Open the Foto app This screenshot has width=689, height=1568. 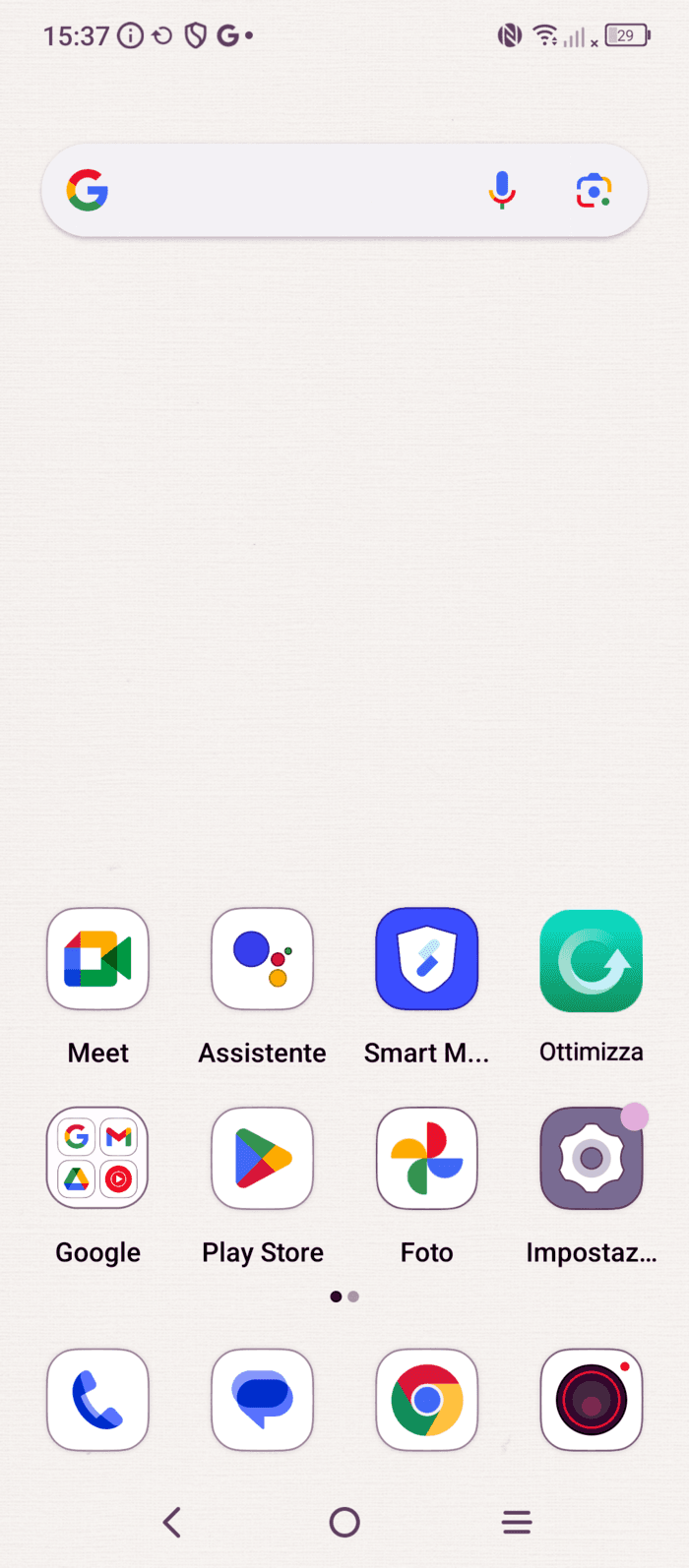pyautogui.click(x=426, y=1158)
